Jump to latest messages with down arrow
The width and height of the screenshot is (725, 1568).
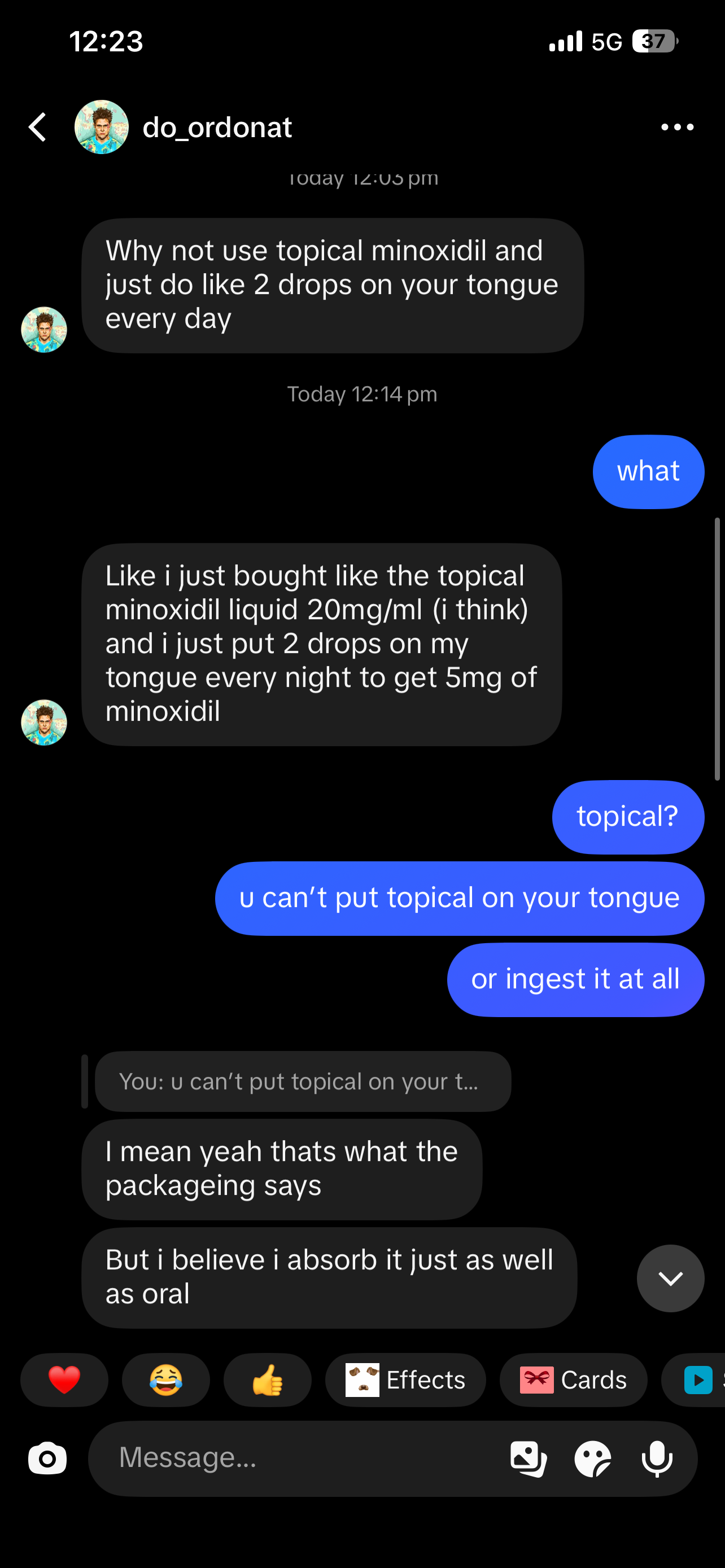(x=670, y=1278)
